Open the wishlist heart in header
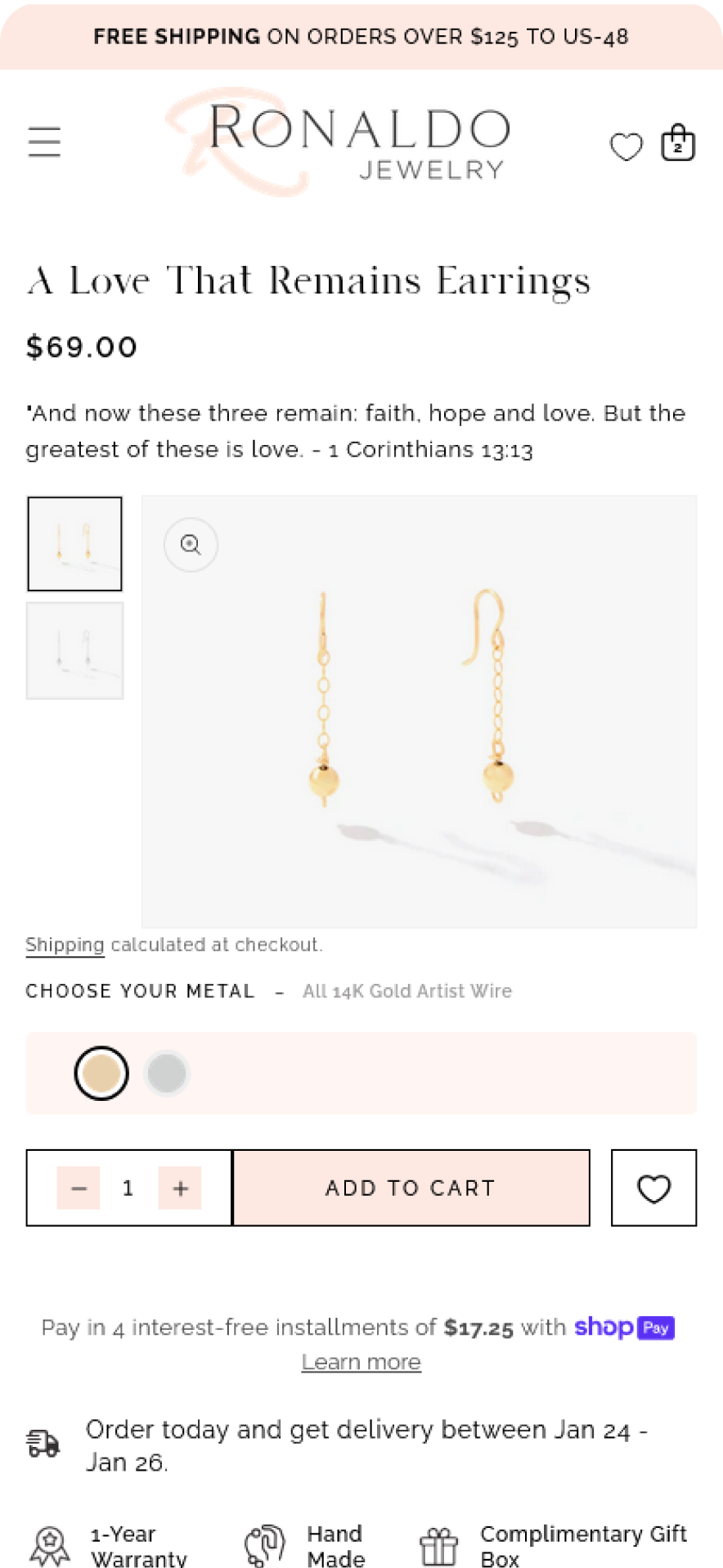 [x=626, y=146]
